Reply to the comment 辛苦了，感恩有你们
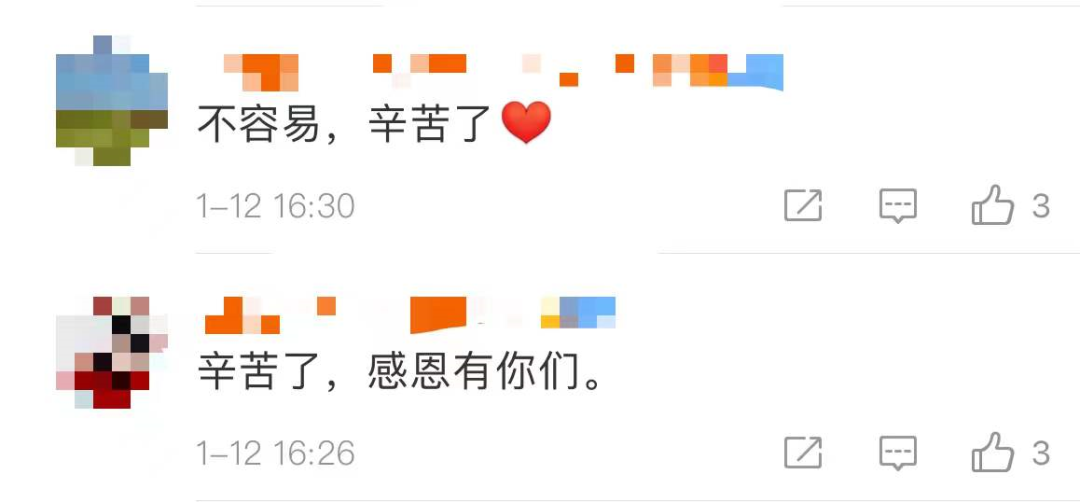 pyautogui.click(x=897, y=453)
